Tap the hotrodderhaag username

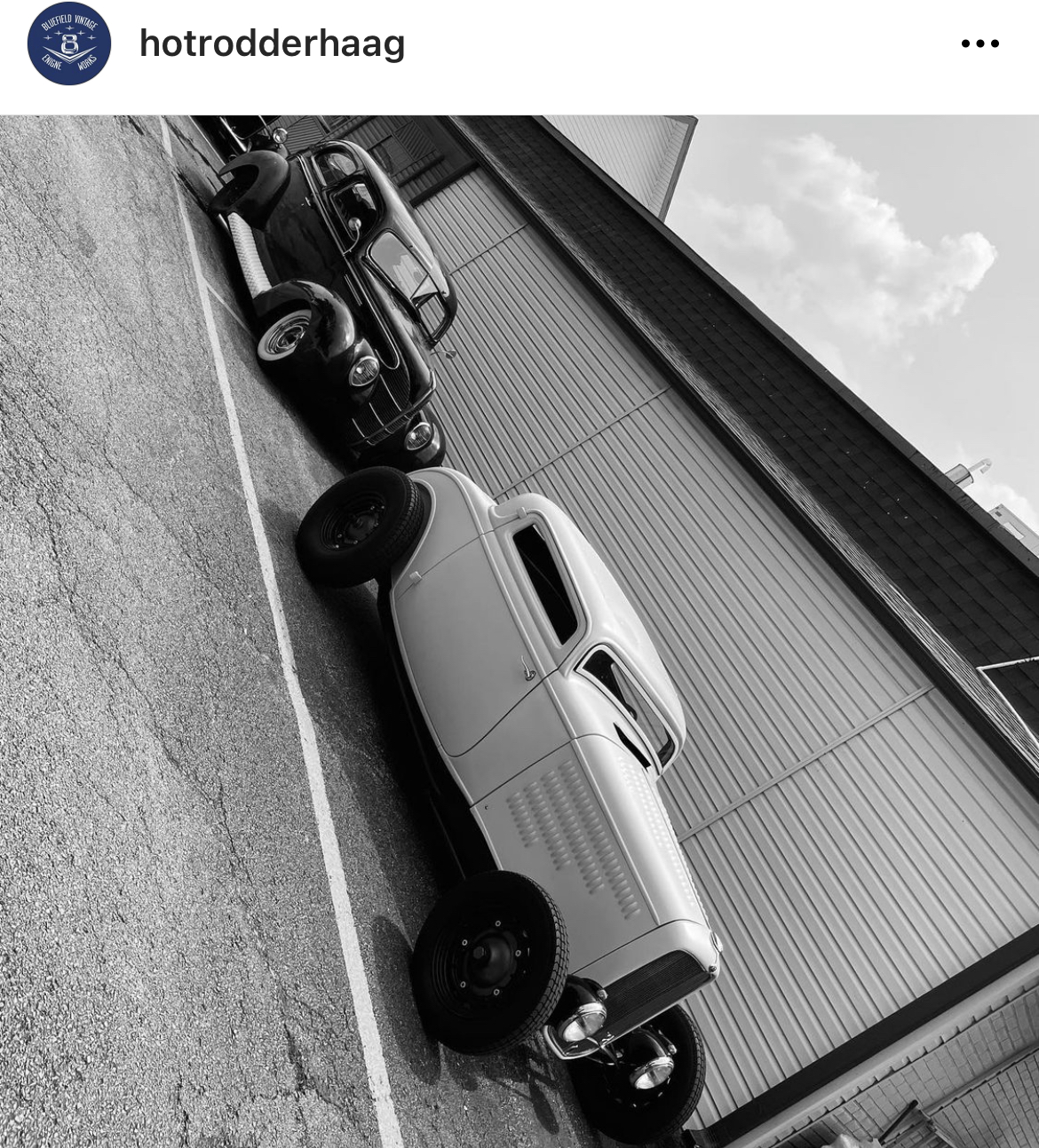coord(272,44)
